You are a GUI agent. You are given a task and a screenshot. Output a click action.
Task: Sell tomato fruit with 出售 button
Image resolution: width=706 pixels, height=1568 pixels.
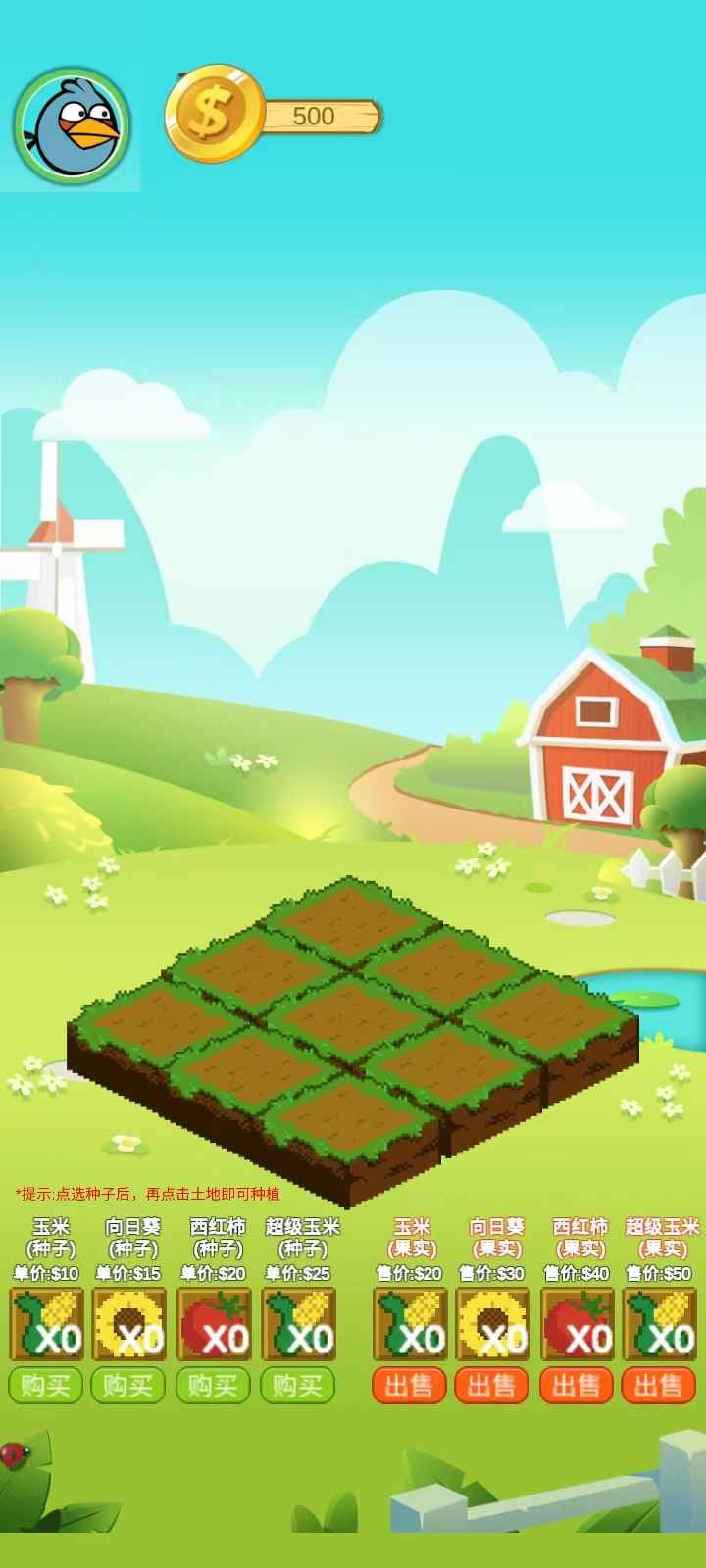[577, 1386]
